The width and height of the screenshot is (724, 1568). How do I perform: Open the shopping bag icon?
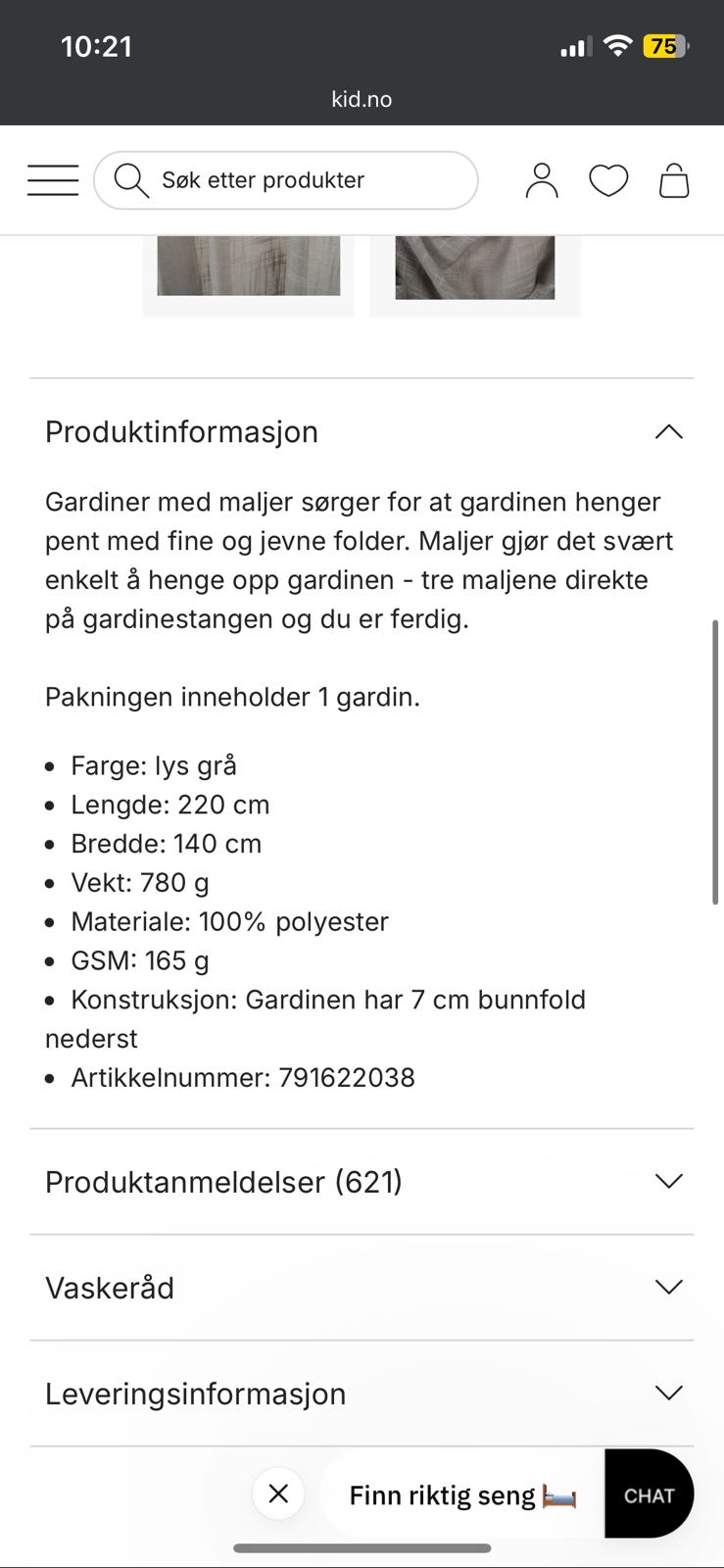pyautogui.click(x=674, y=179)
